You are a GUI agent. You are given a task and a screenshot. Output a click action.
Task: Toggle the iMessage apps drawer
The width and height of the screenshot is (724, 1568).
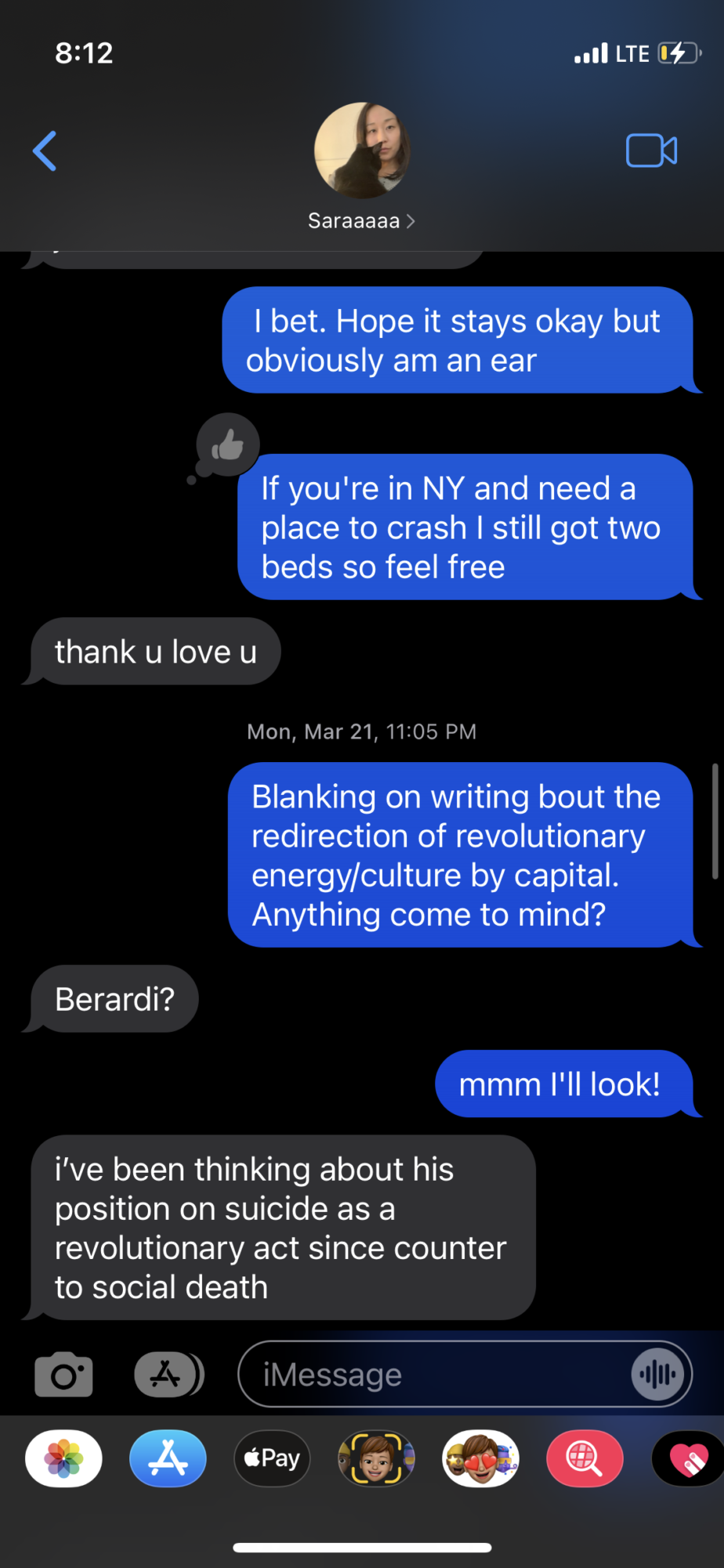169,1374
